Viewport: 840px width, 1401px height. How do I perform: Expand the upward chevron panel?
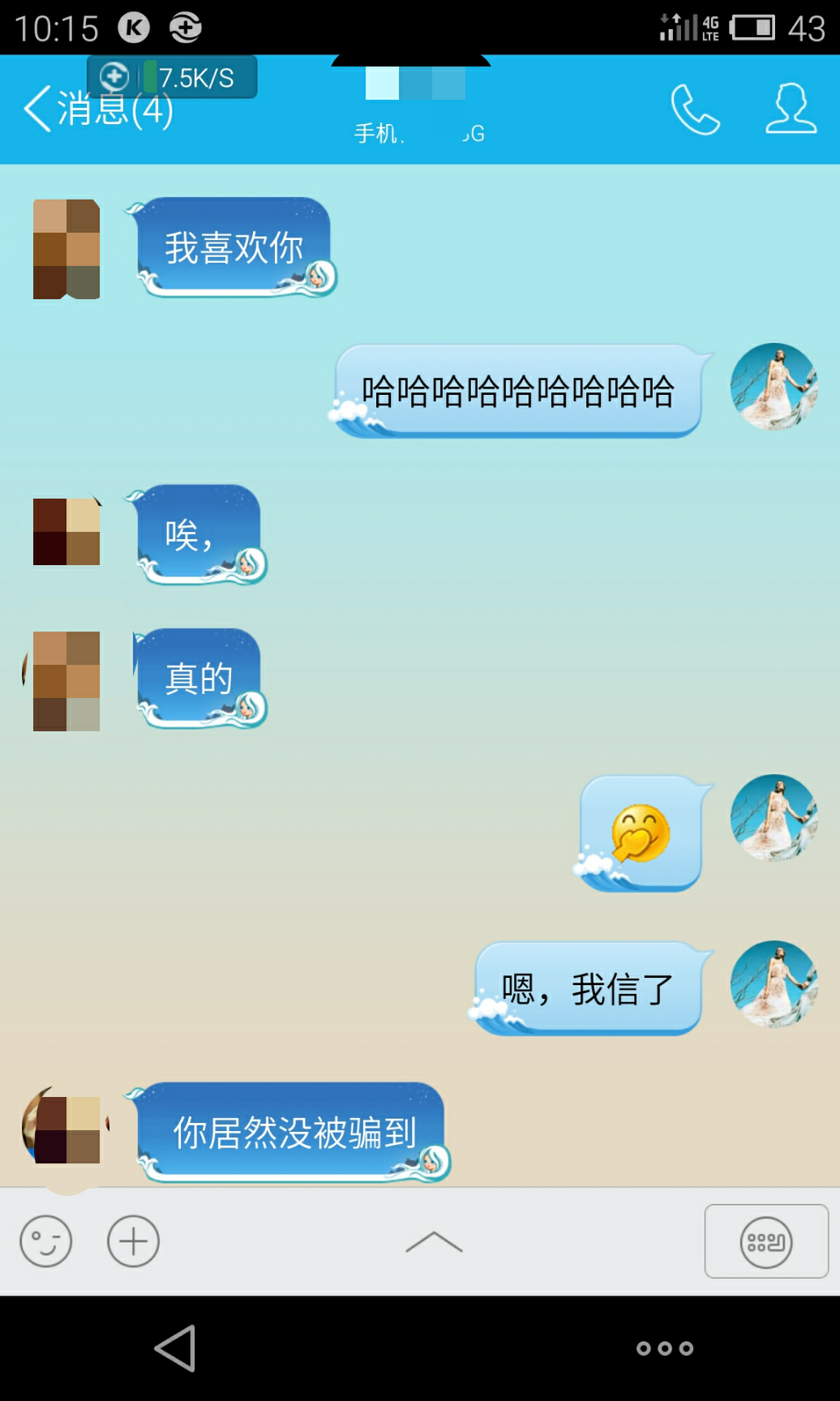[x=434, y=1241]
